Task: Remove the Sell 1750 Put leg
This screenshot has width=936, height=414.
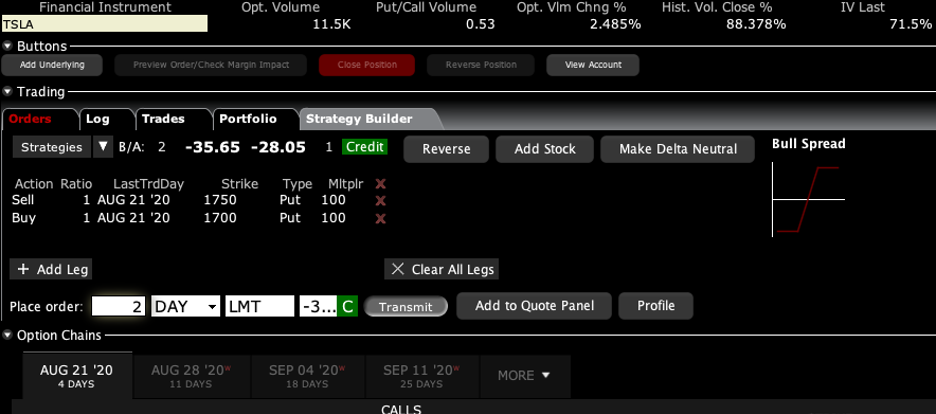Action: (380, 201)
